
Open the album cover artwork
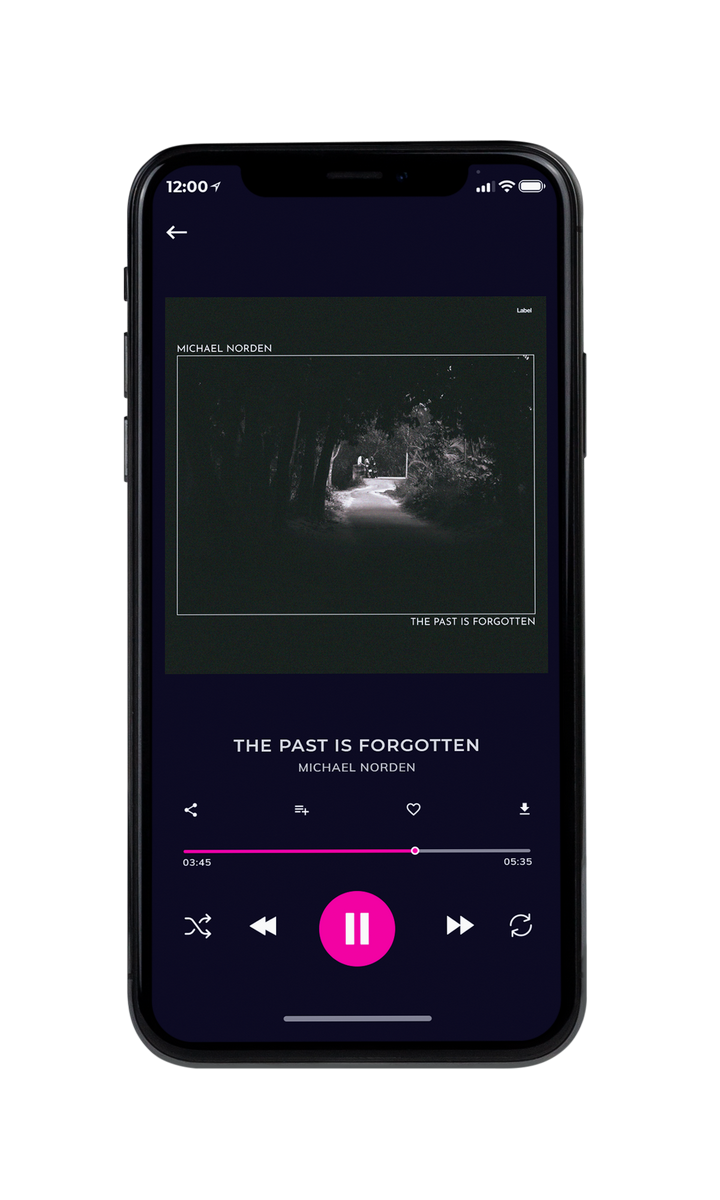pyautogui.click(x=356, y=485)
